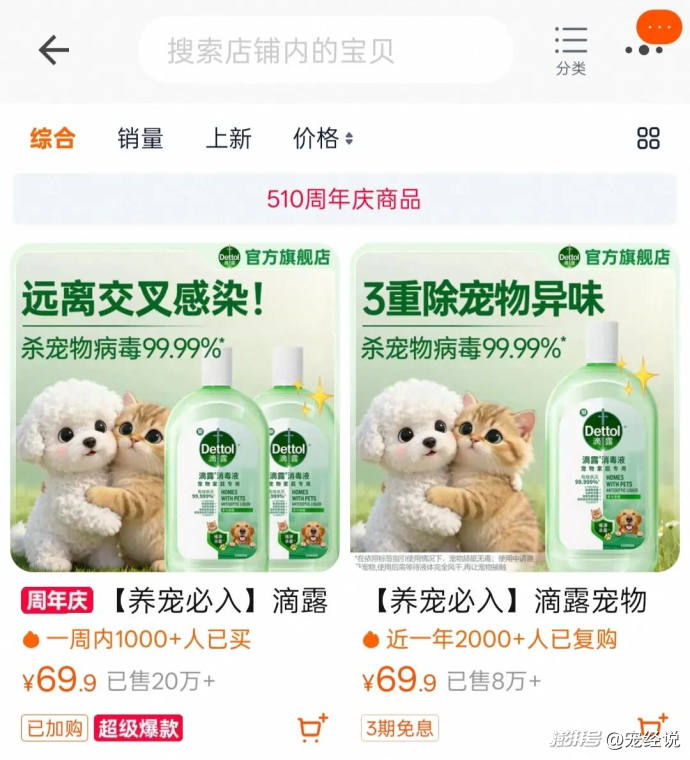Go back with the arrow icon
Screen dimensions: 690x760
(54, 50)
